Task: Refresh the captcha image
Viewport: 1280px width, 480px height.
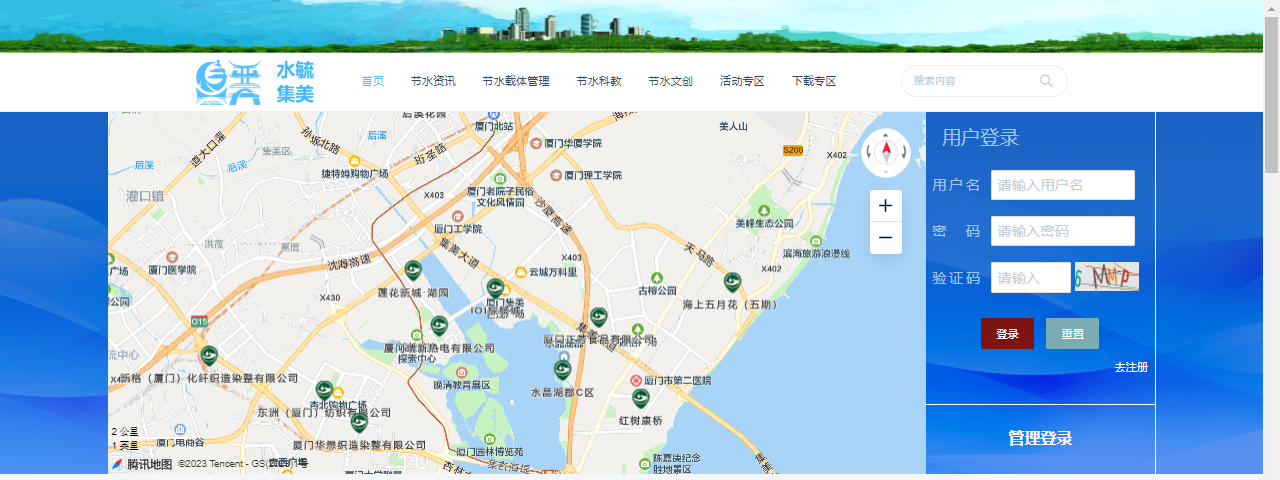Action: [1107, 277]
